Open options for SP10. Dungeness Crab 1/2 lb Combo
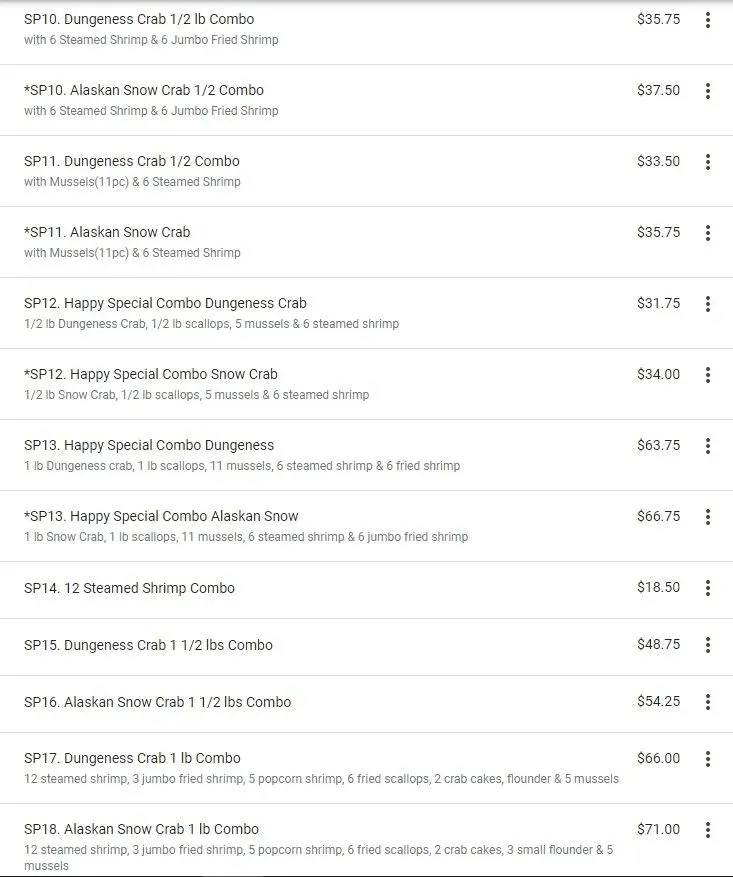The width and height of the screenshot is (733, 877). tap(707, 20)
